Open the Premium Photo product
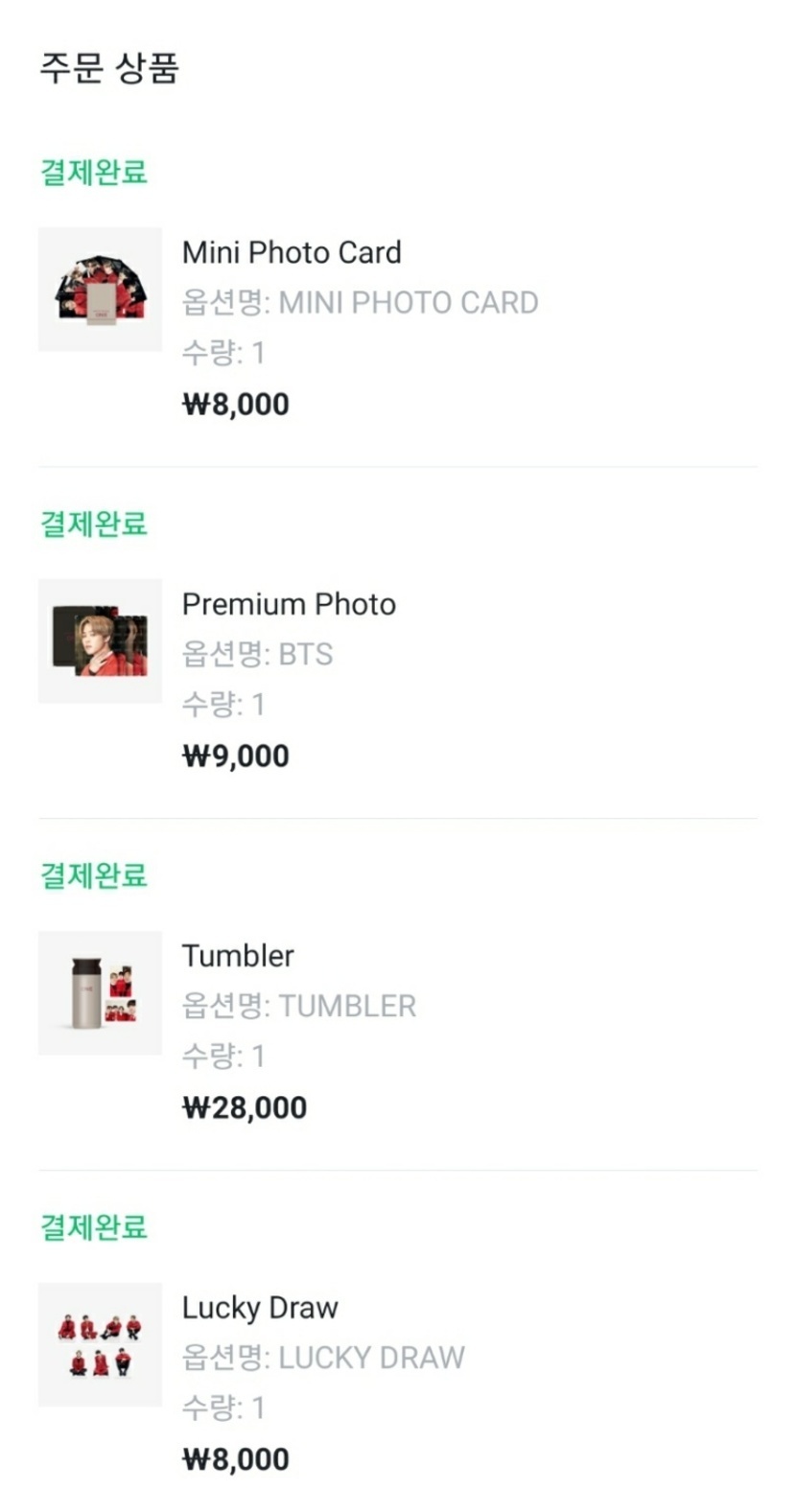796x1512 pixels. (x=289, y=604)
